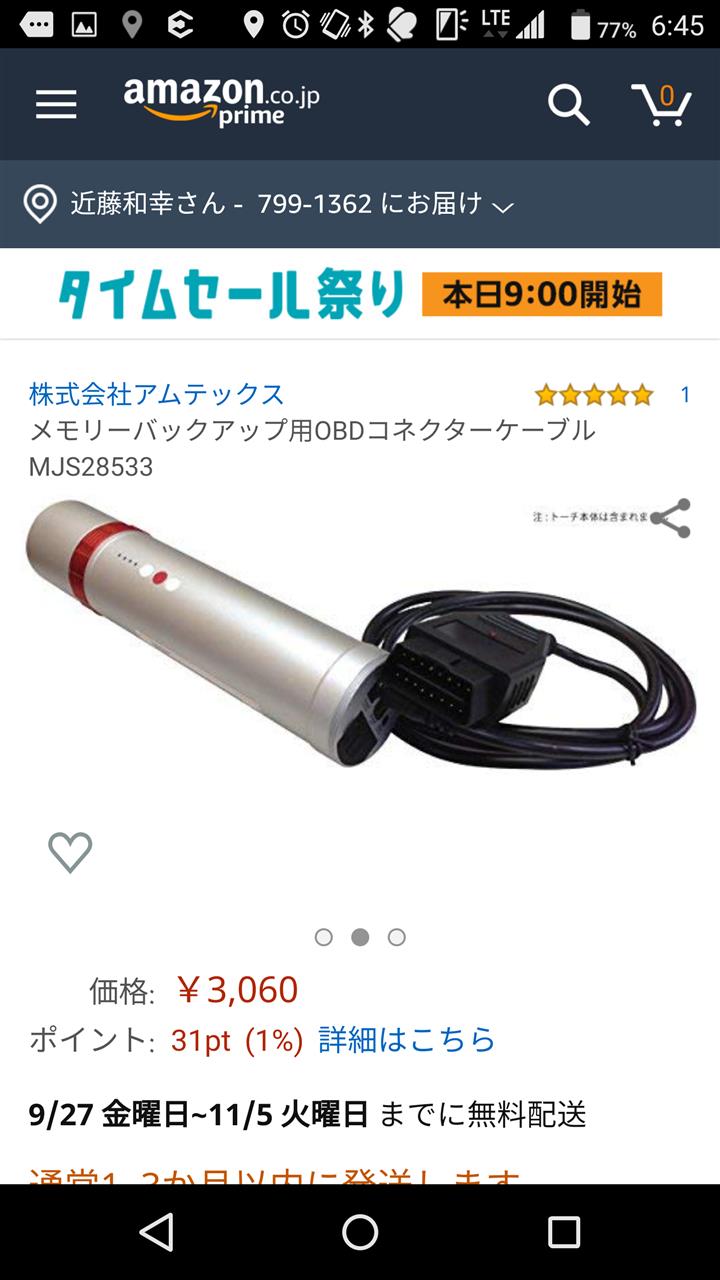This screenshot has width=720, height=1280.
Task: Change delivery address 799-1362
Action: 268,204
